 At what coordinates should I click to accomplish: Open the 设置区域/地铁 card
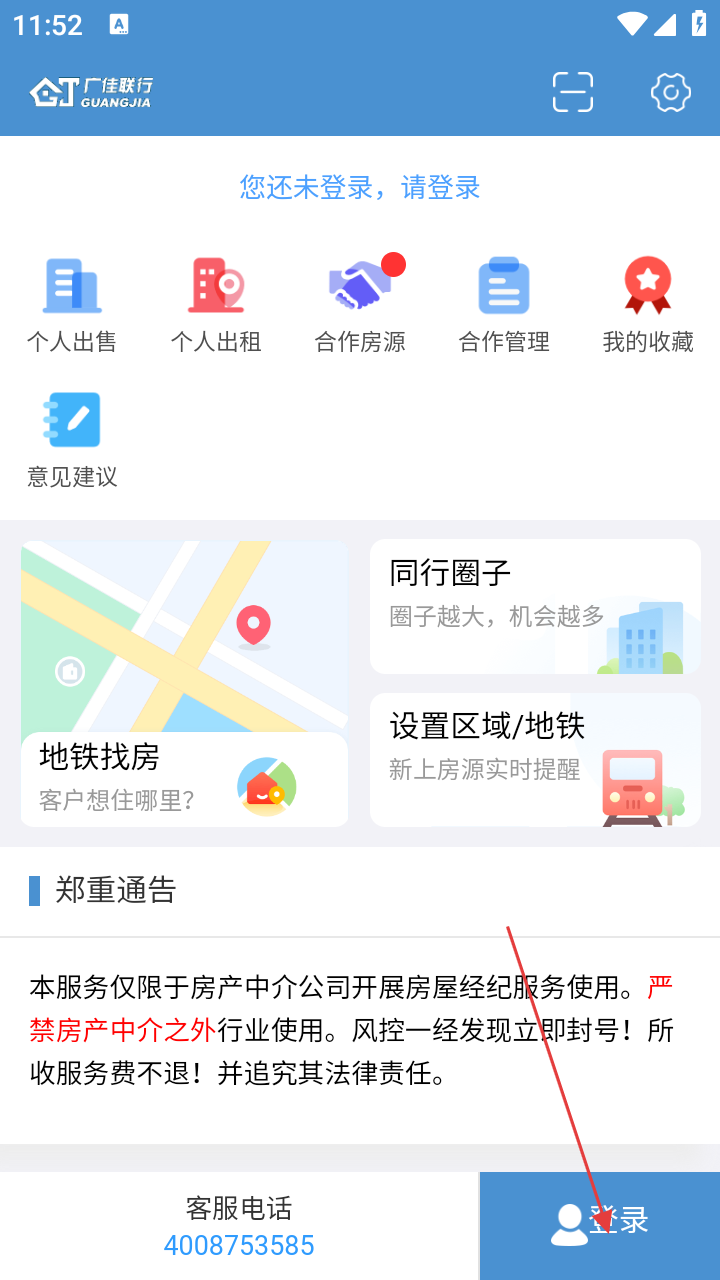point(535,759)
